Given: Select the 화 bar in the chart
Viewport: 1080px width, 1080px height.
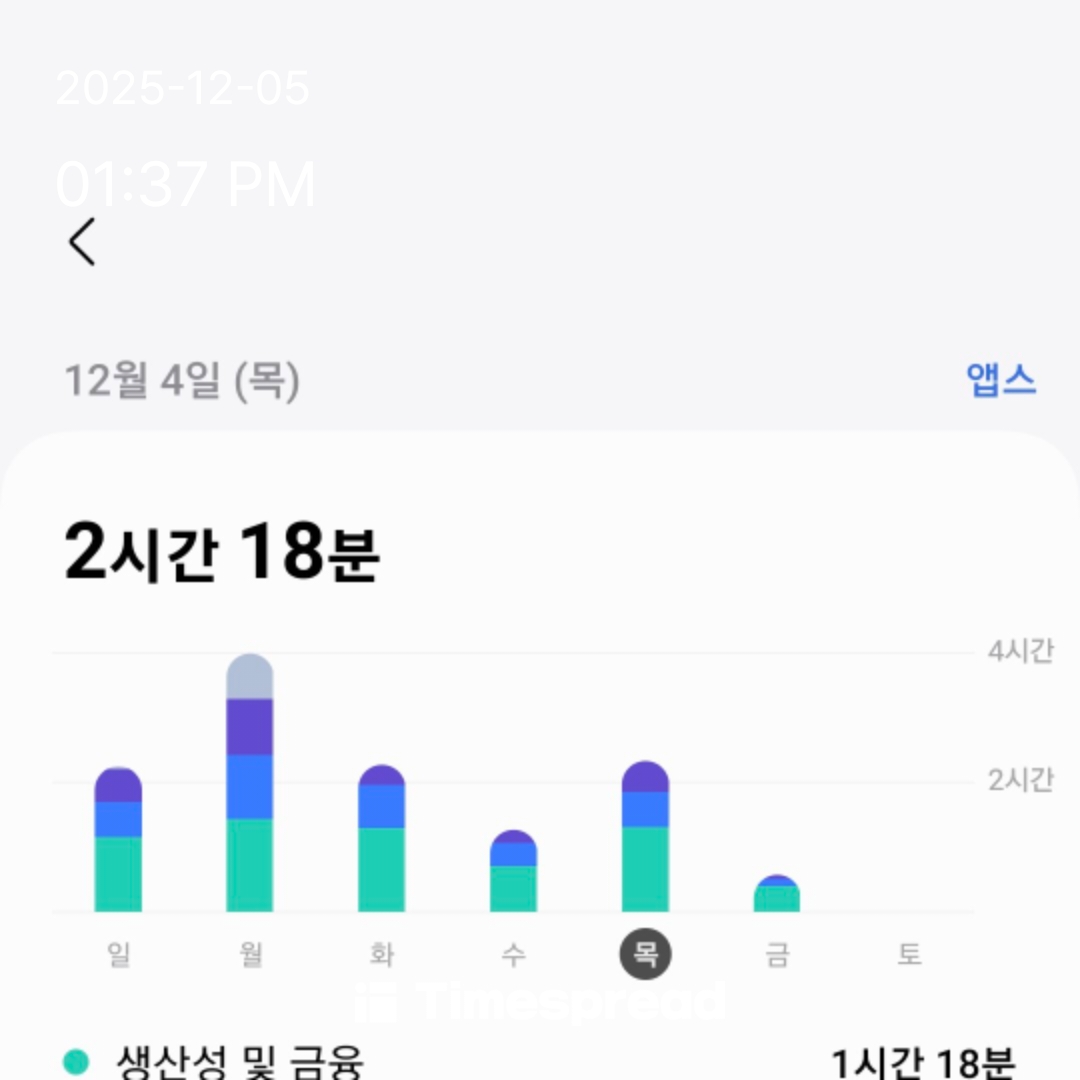Looking at the screenshot, I should [x=381, y=840].
